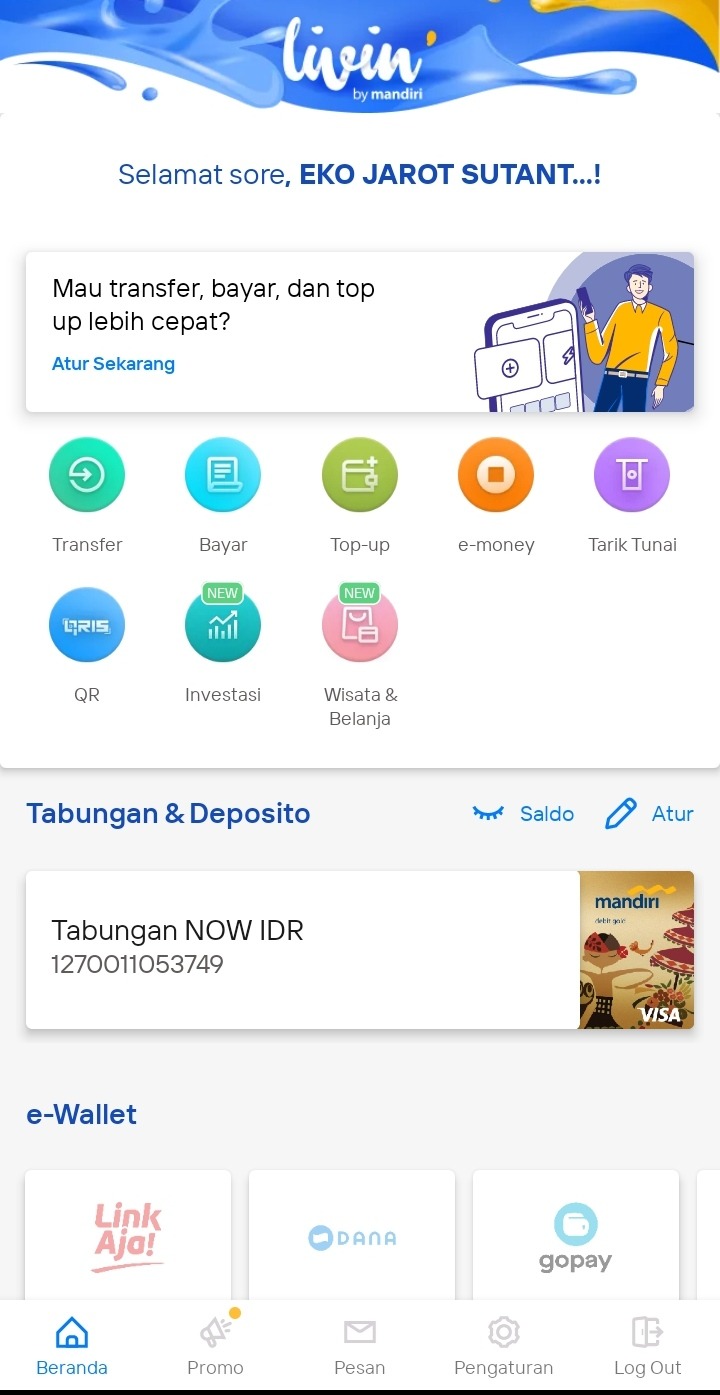This screenshot has height=1395, width=720.
Task: Select the Top-up icon
Action: pos(360,476)
